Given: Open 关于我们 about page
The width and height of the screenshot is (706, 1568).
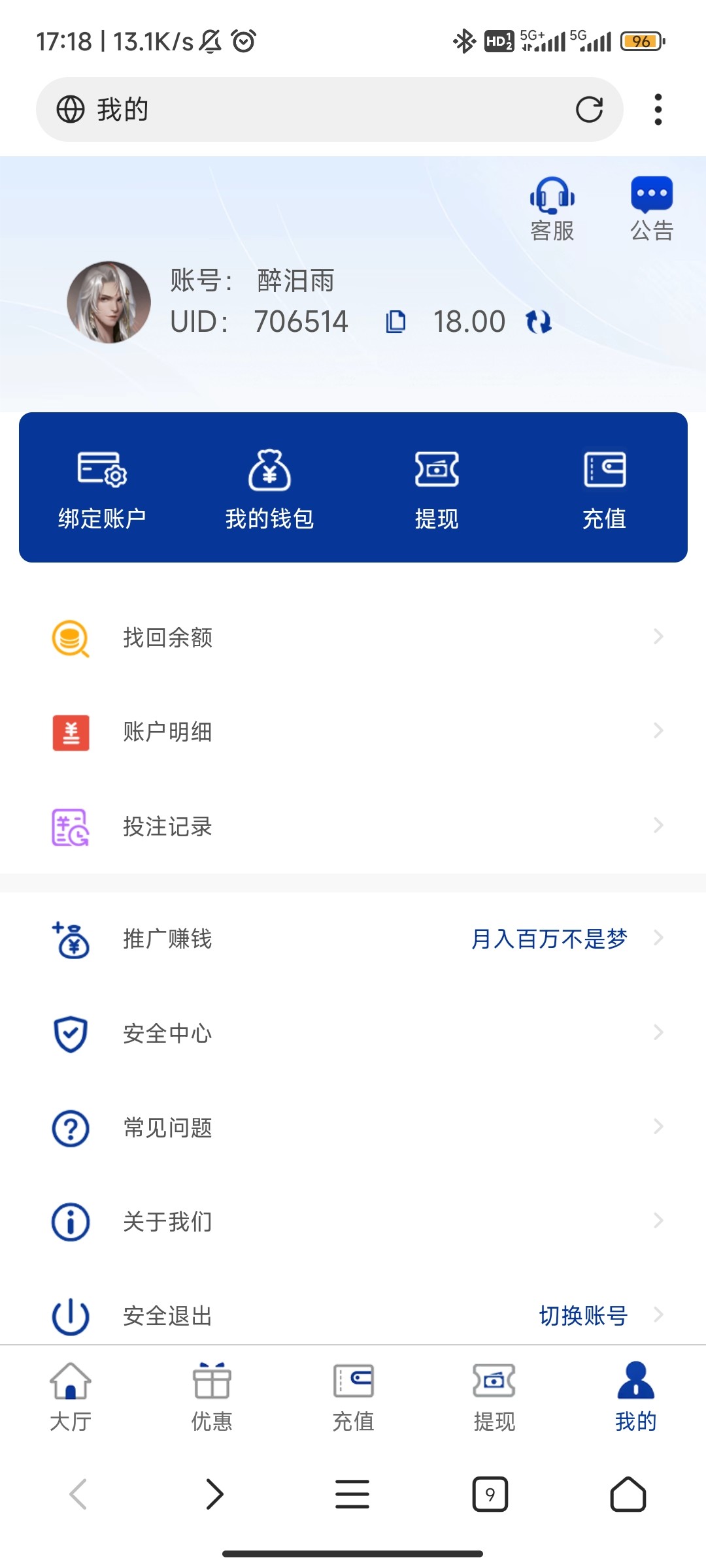Looking at the screenshot, I should pyautogui.click(x=353, y=1222).
